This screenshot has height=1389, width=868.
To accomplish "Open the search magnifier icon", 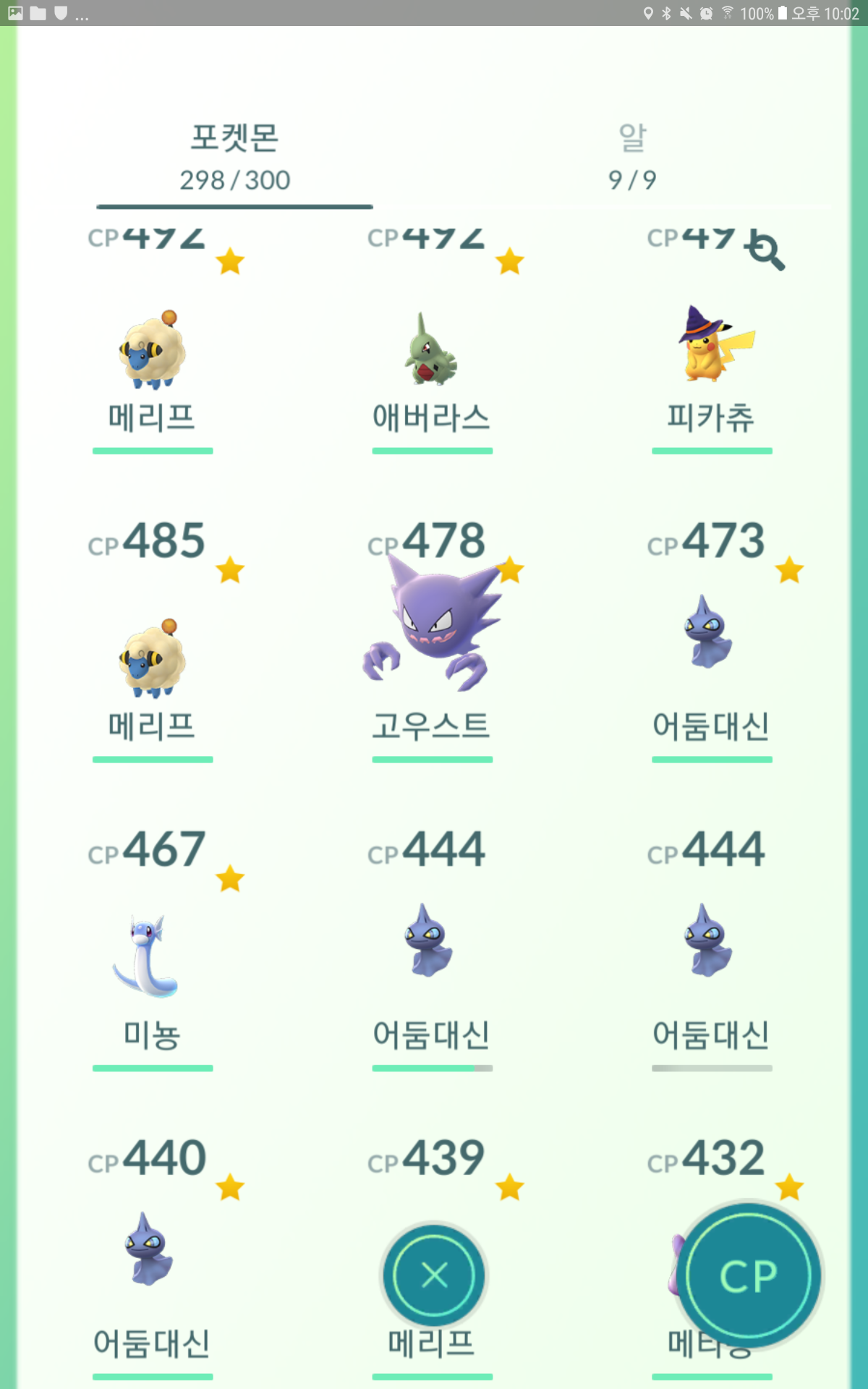I will point(765,250).
